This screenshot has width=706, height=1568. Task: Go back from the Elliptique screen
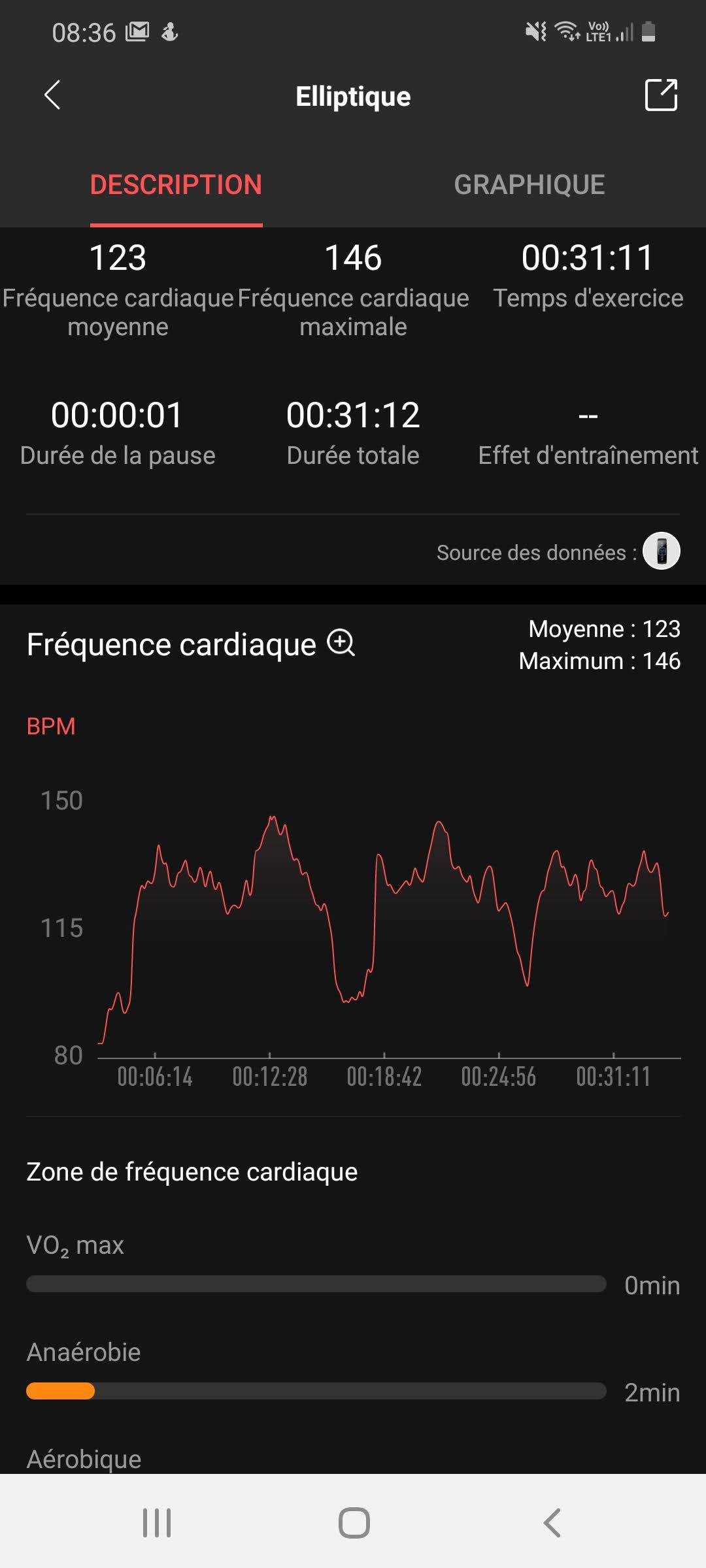pyautogui.click(x=52, y=95)
